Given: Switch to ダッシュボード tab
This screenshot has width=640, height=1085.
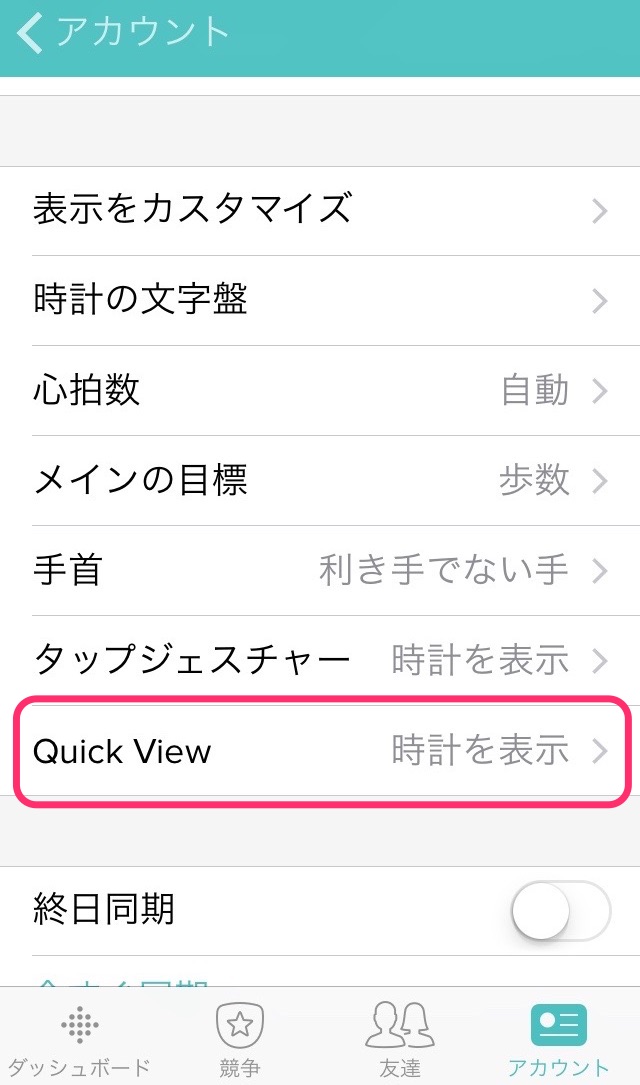Looking at the screenshot, I should 78,1040.
